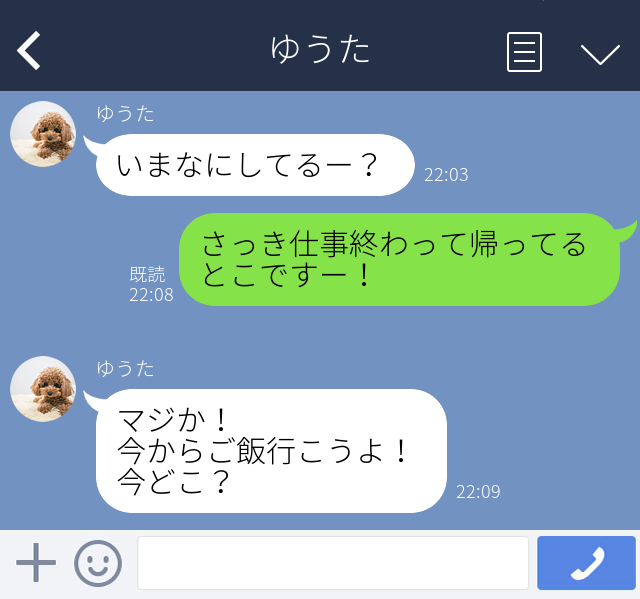Expand the chat options chevron

pos(600,52)
